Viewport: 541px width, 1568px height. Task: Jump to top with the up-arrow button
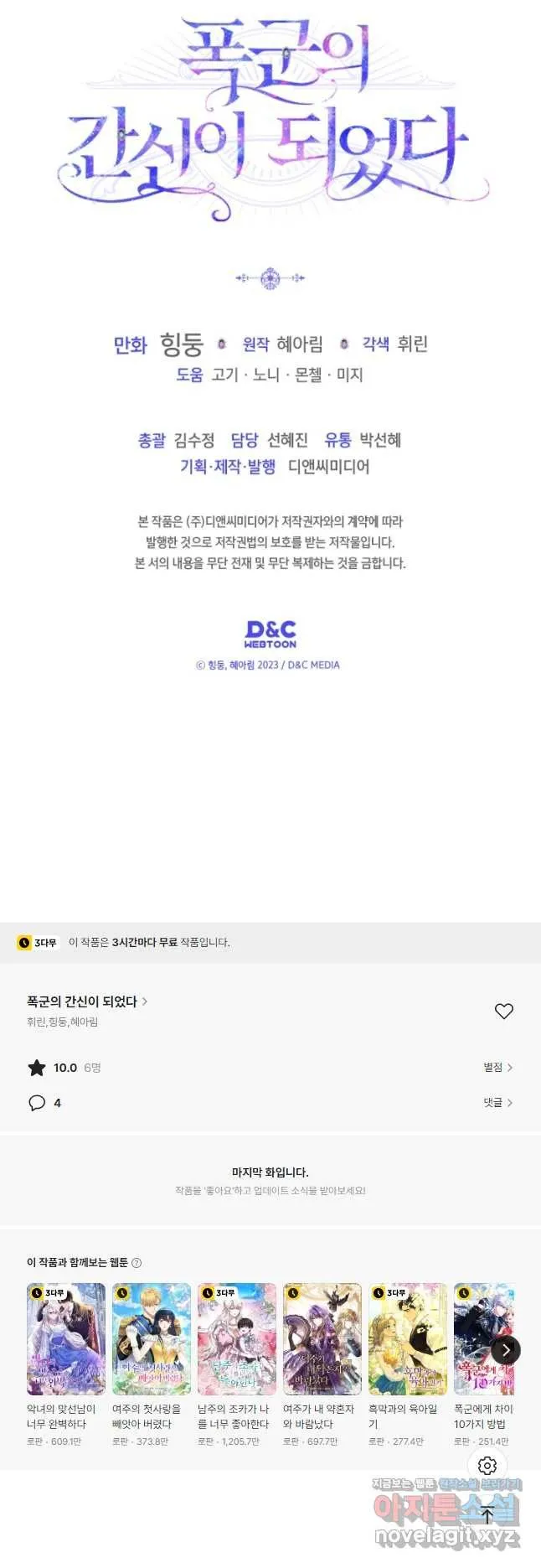tap(487, 1514)
